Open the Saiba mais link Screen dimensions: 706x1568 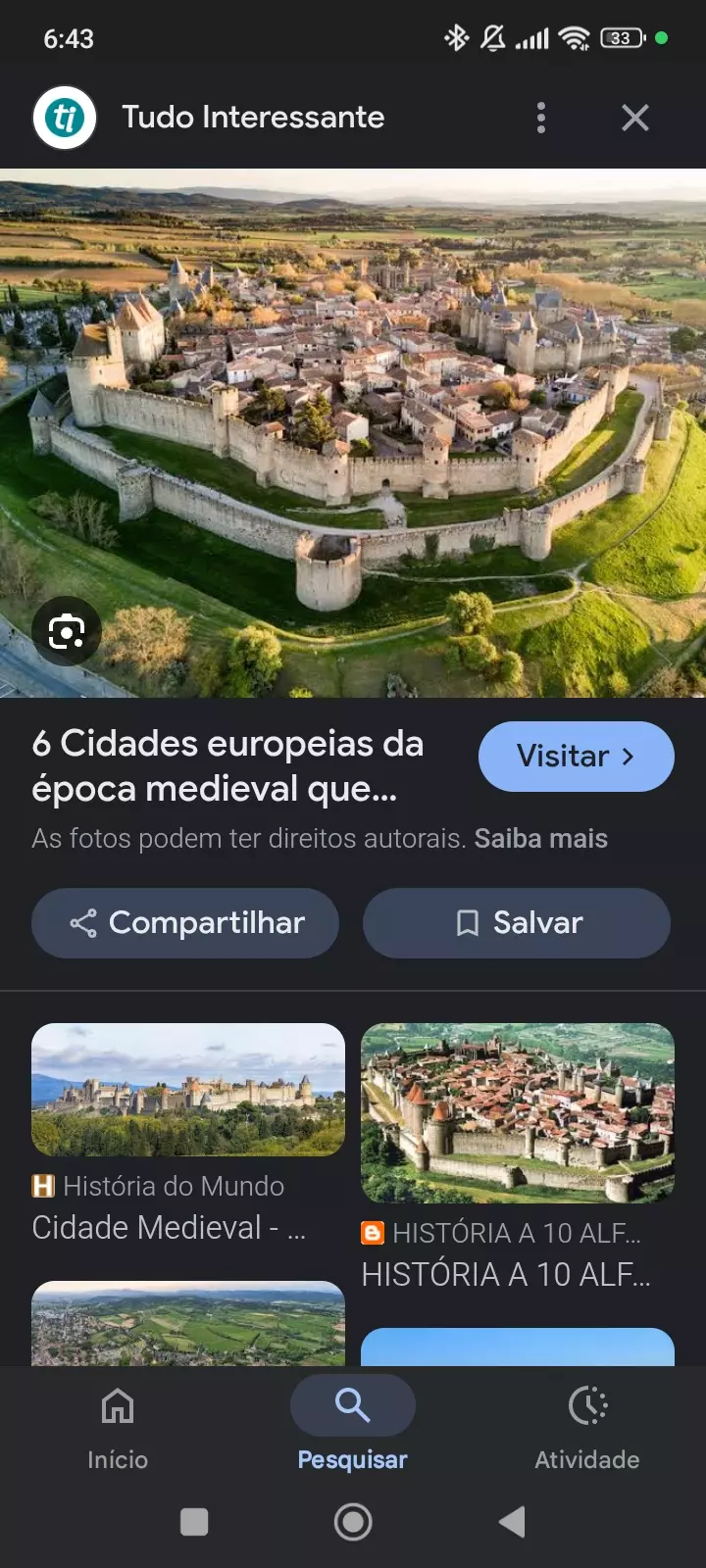(540, 839)
